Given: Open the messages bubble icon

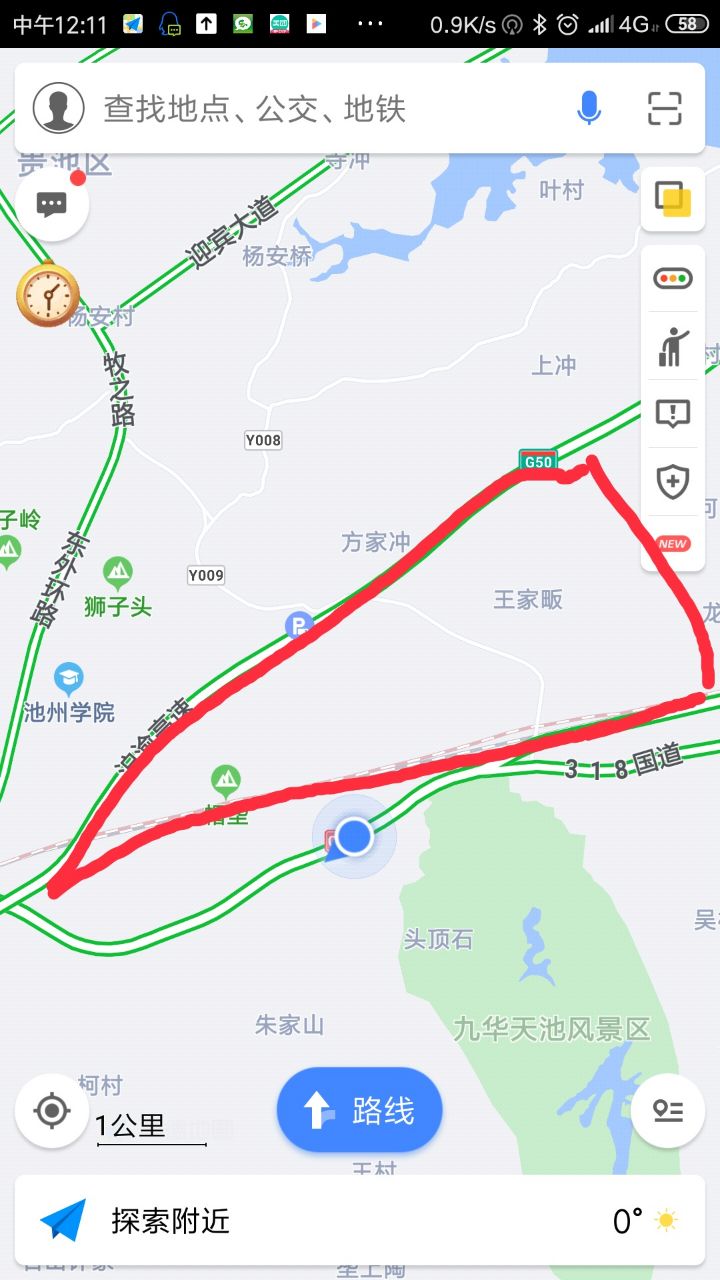Looking at the screenshot, I should [x=52, y=205].
